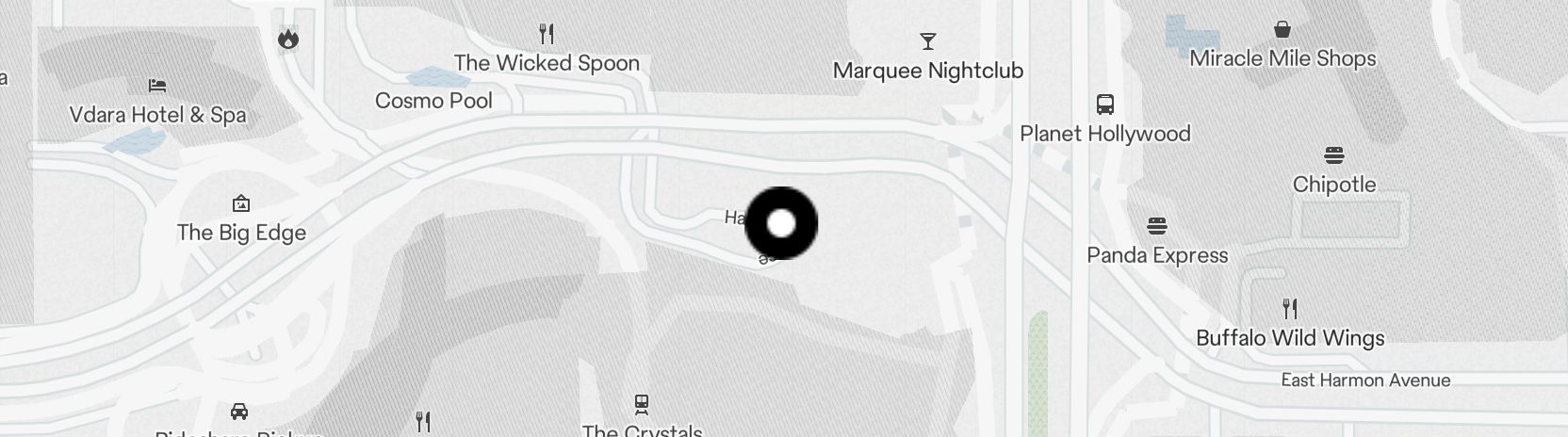Tap the Vdara Hotel & Spa marker
Image resolution: width=1568 pixels, height=437 pixels.
coord(157,87)
